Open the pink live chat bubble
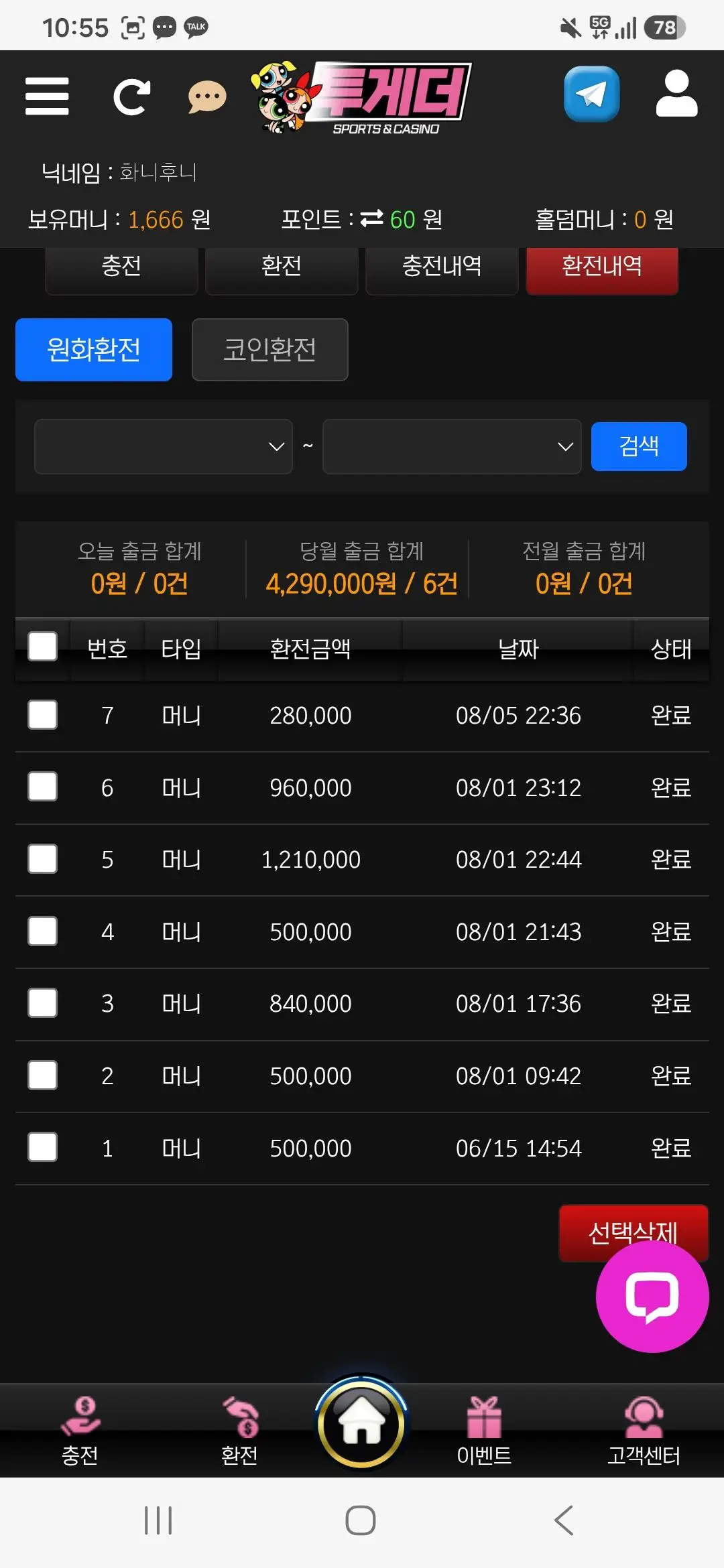 tap(652, 1296)
